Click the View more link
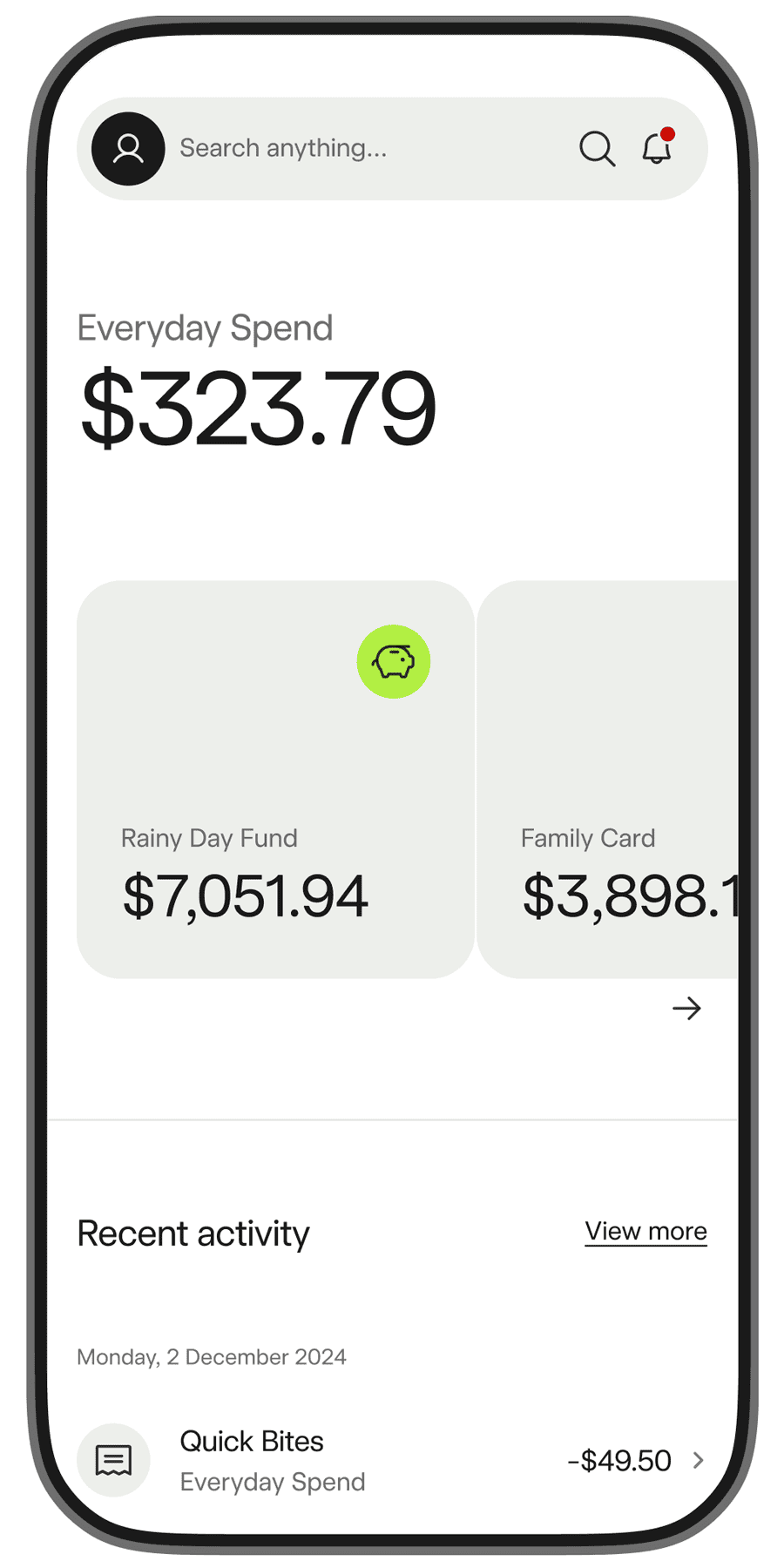784x1568 pixels. pos(645,1231)
